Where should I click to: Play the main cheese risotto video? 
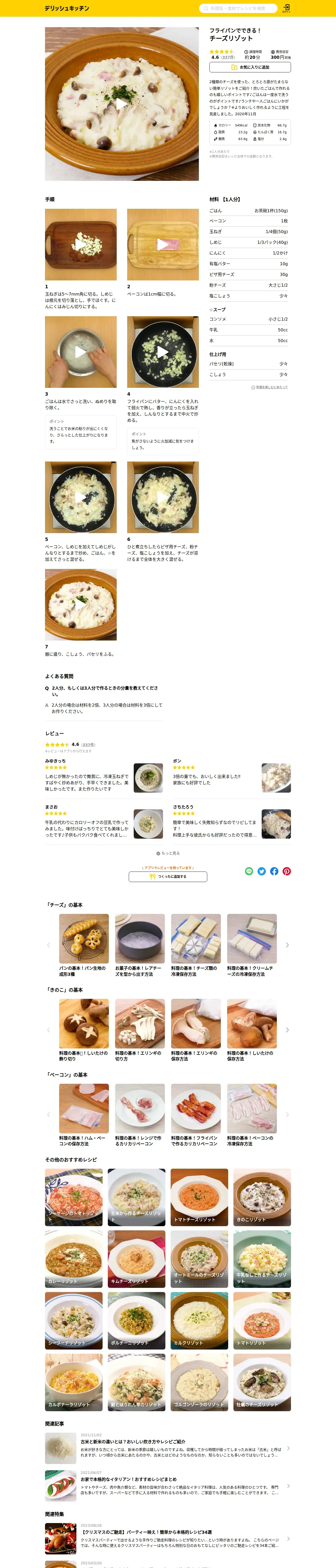(x=122, y=104)
